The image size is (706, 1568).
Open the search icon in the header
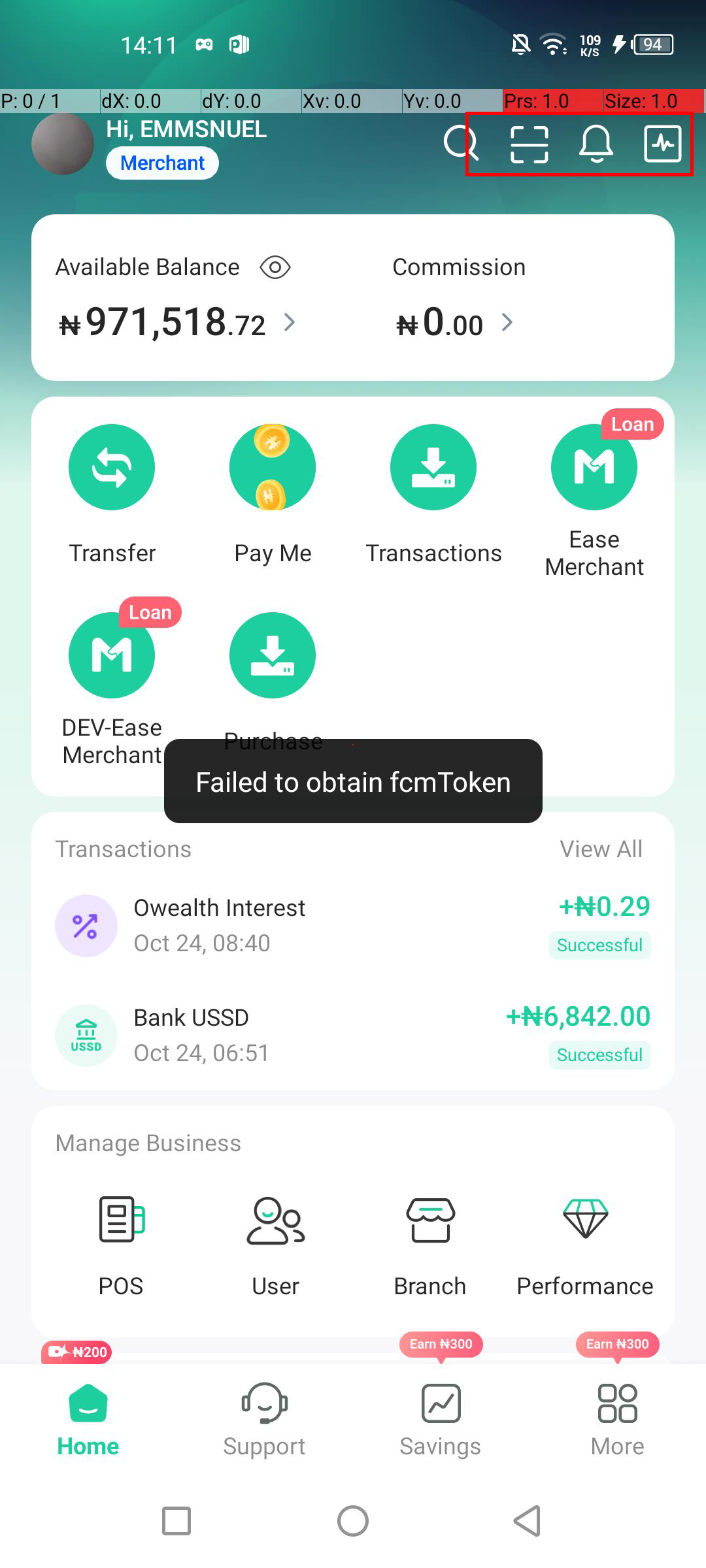click(461, 143)
